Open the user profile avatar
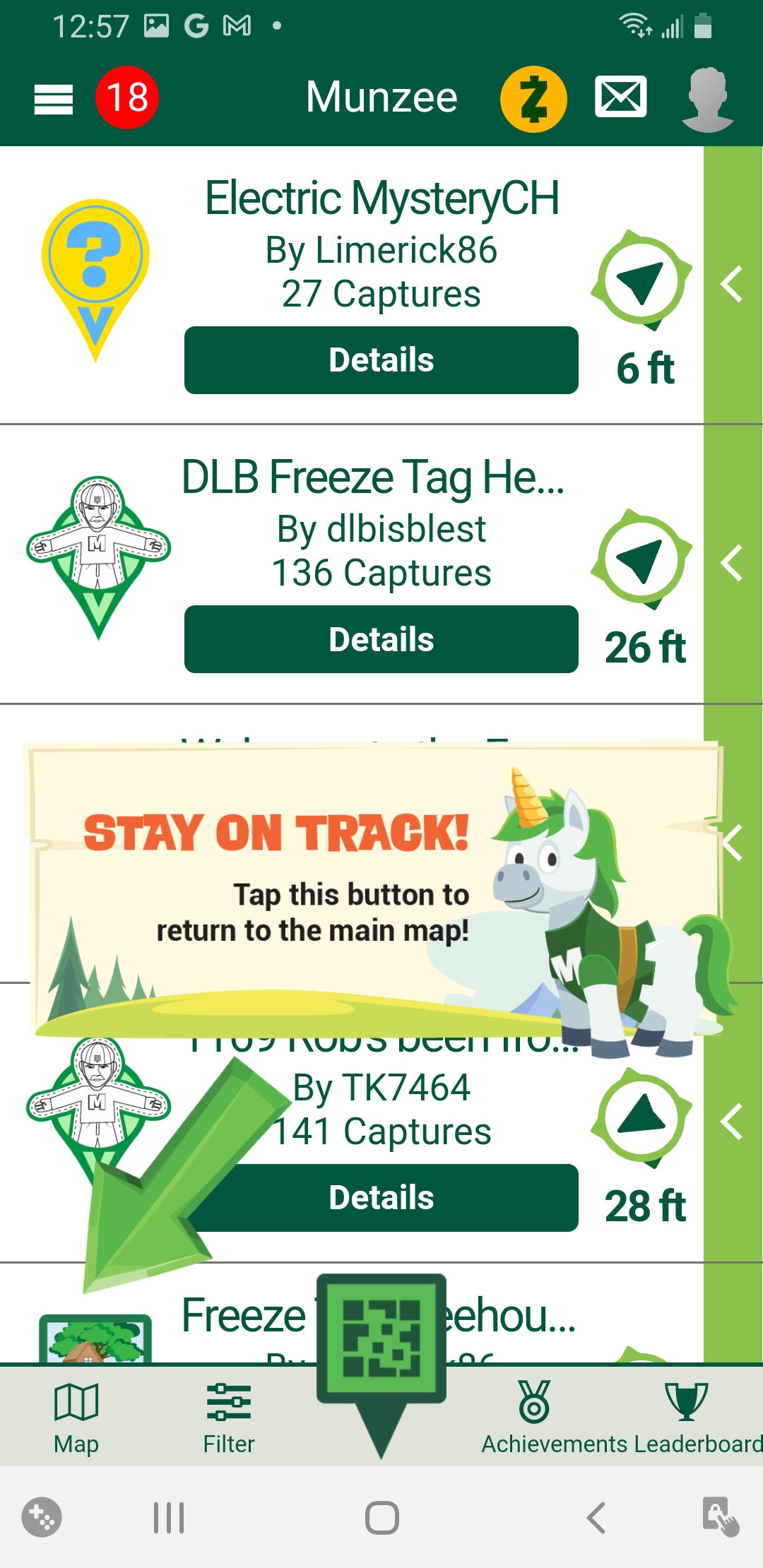Viewport: 763px width, 1568px height. pos(708,99)
